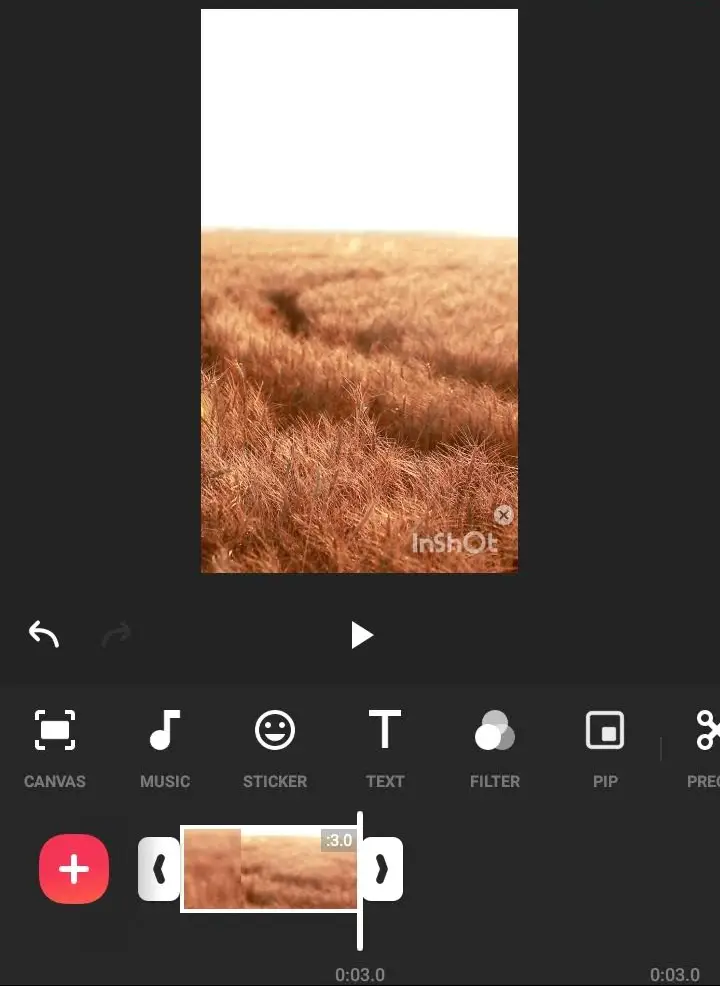Add text with the Text tool

[x=385, y=746]
